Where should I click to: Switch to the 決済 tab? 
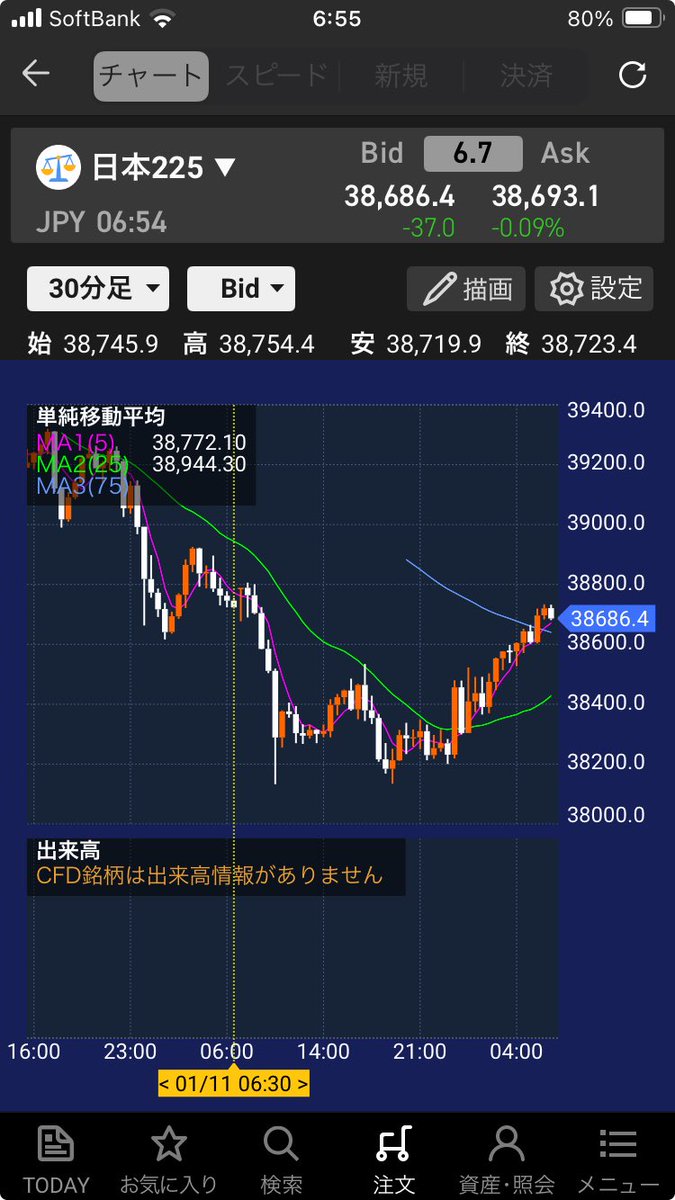(x=527, y=75)
